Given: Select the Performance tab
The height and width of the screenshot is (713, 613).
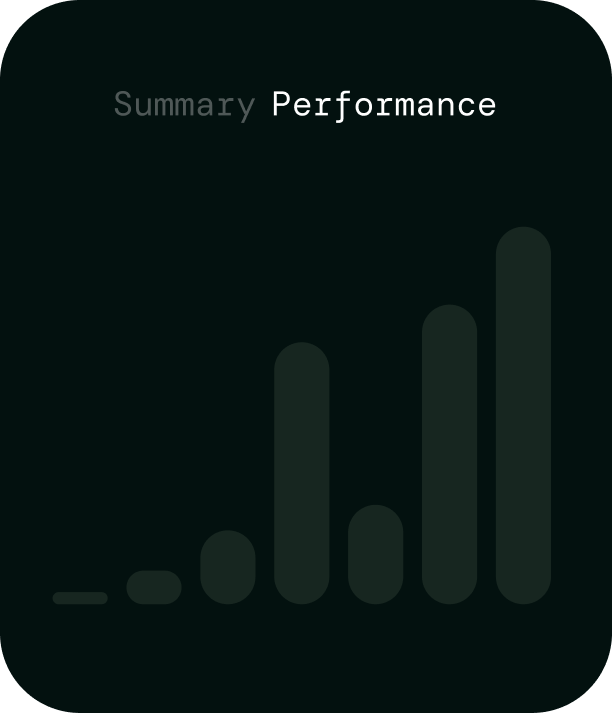Looking at the screenshot, I should pyautogui.click(x=383, y=104).
